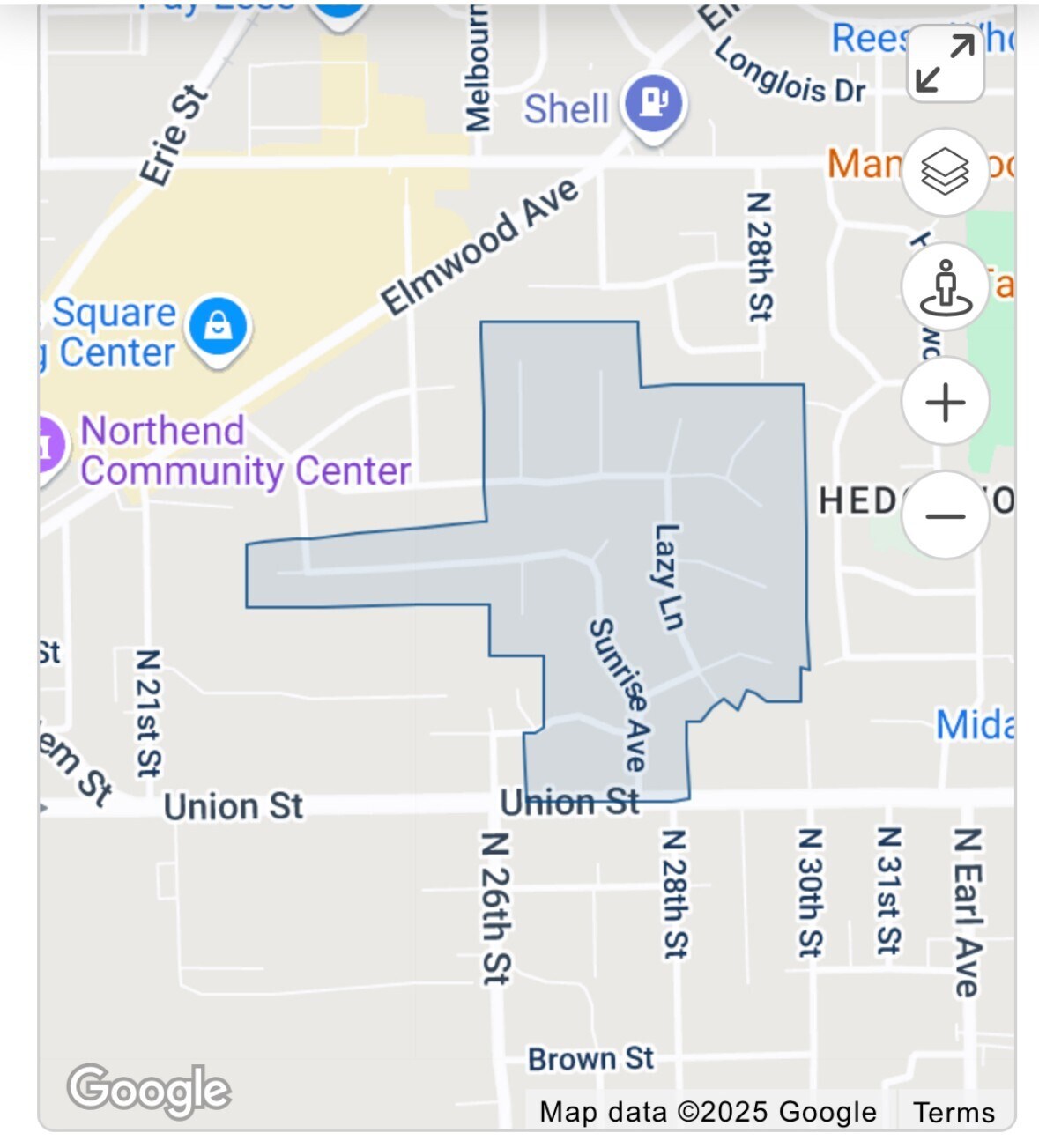
Task: Select the Shell gas station pin
Action: tap(653, 104)
